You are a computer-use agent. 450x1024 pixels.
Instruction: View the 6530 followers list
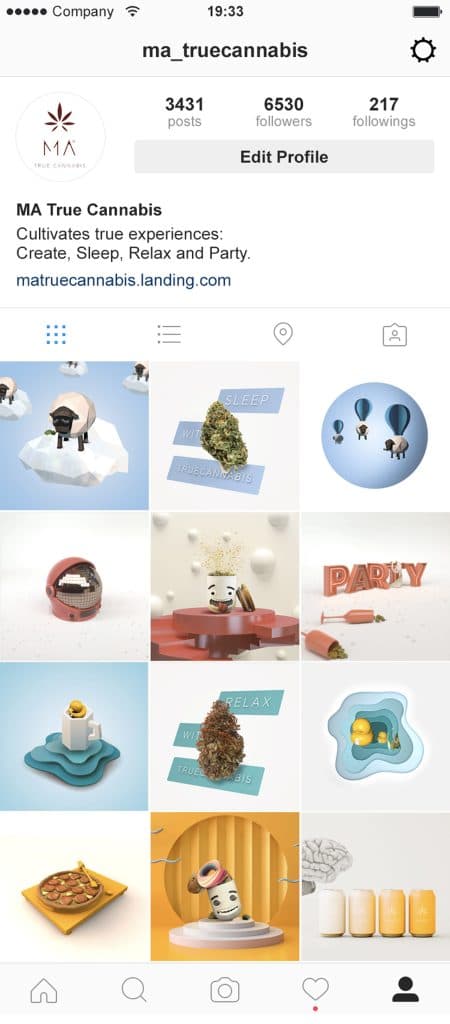point(283,112)
